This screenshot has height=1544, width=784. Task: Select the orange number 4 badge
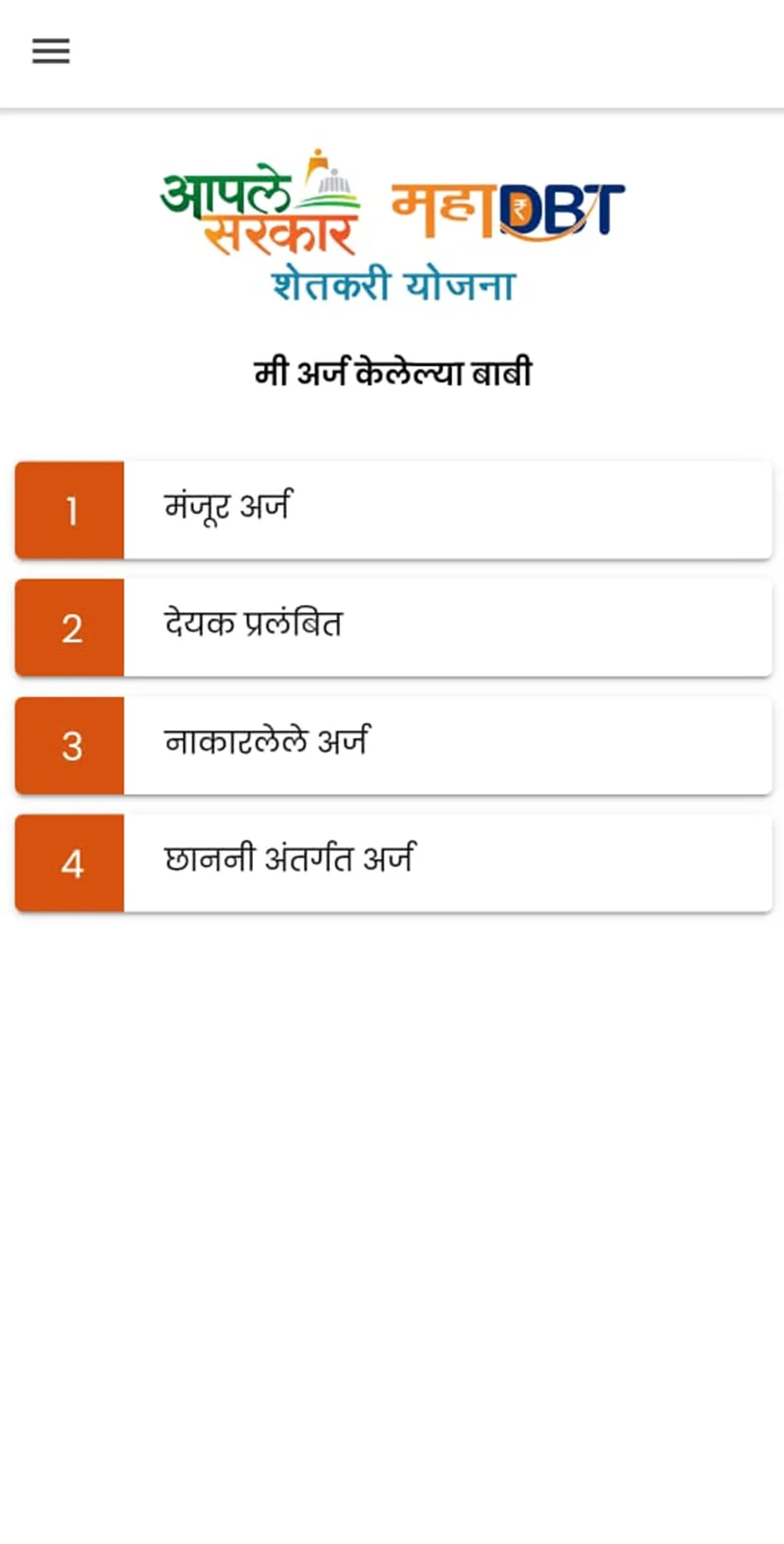pos(71,863)
